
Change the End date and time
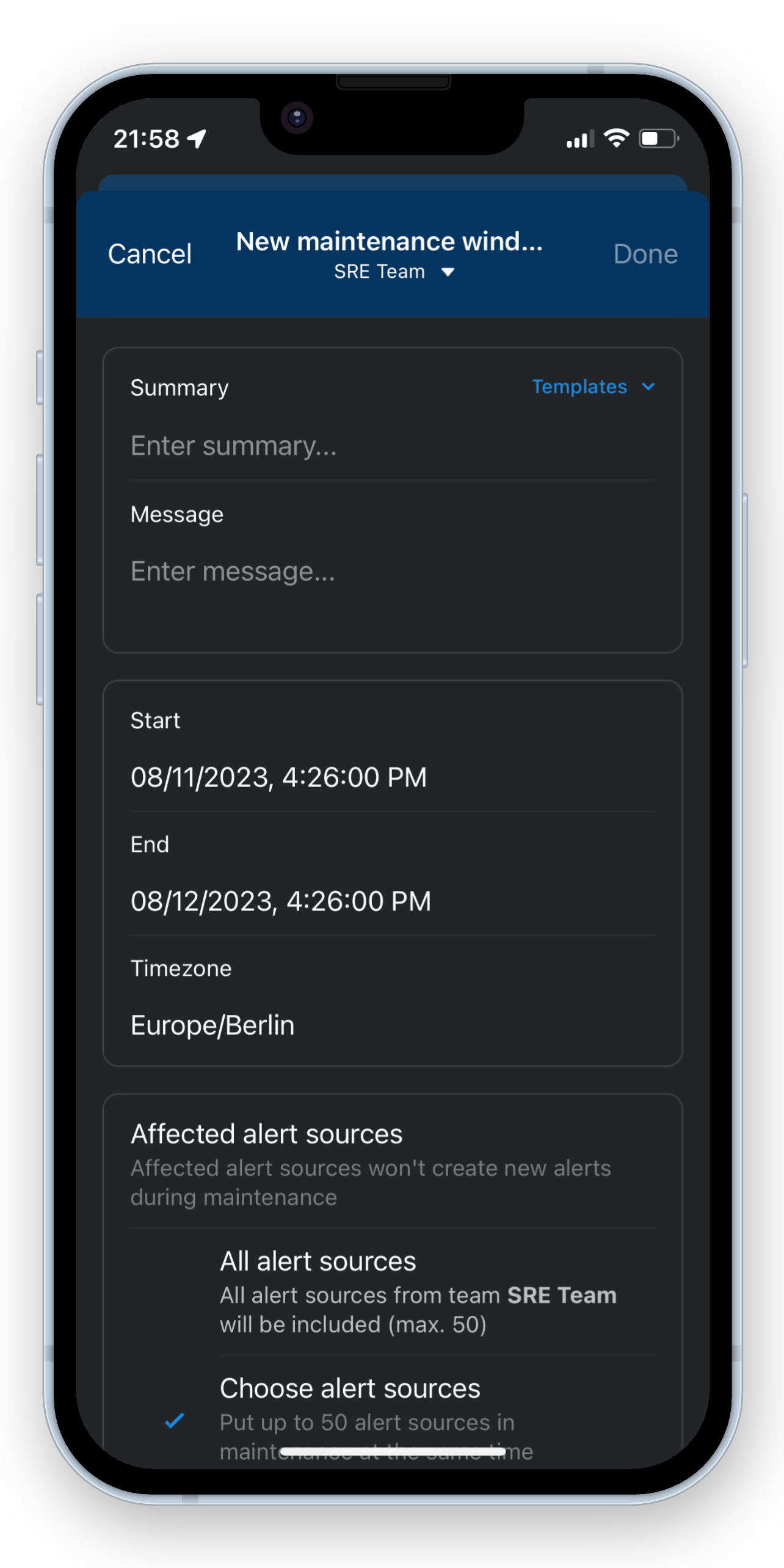click(393, 902)
